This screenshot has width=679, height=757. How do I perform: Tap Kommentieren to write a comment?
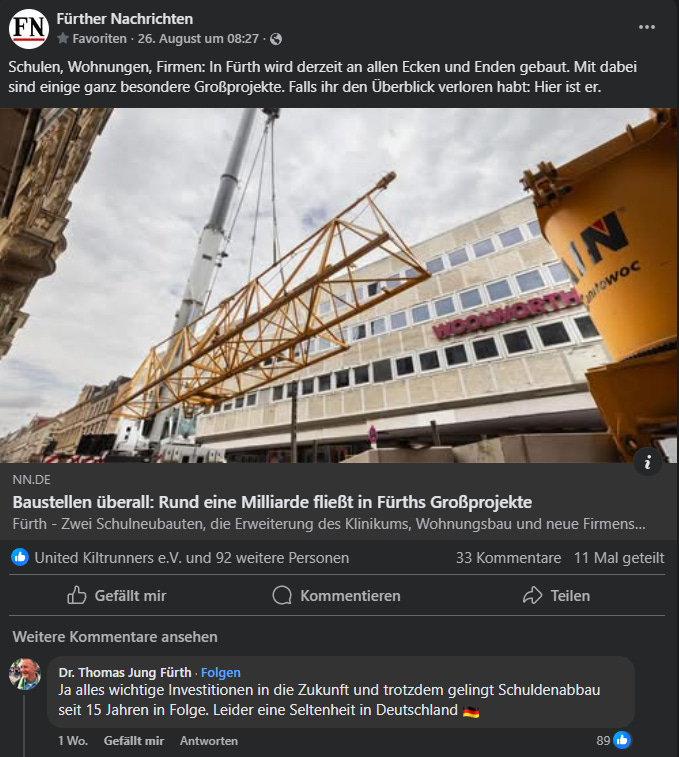coord(337,595)
